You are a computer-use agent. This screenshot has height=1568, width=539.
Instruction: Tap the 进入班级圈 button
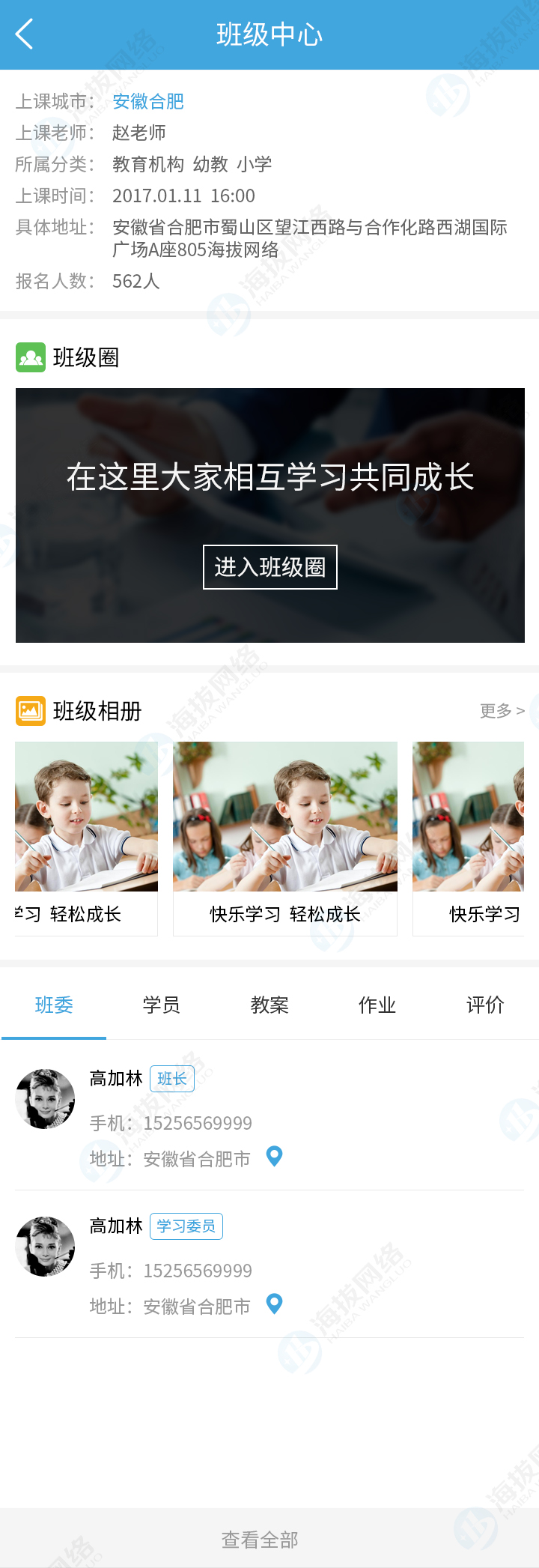coord(269,567)
